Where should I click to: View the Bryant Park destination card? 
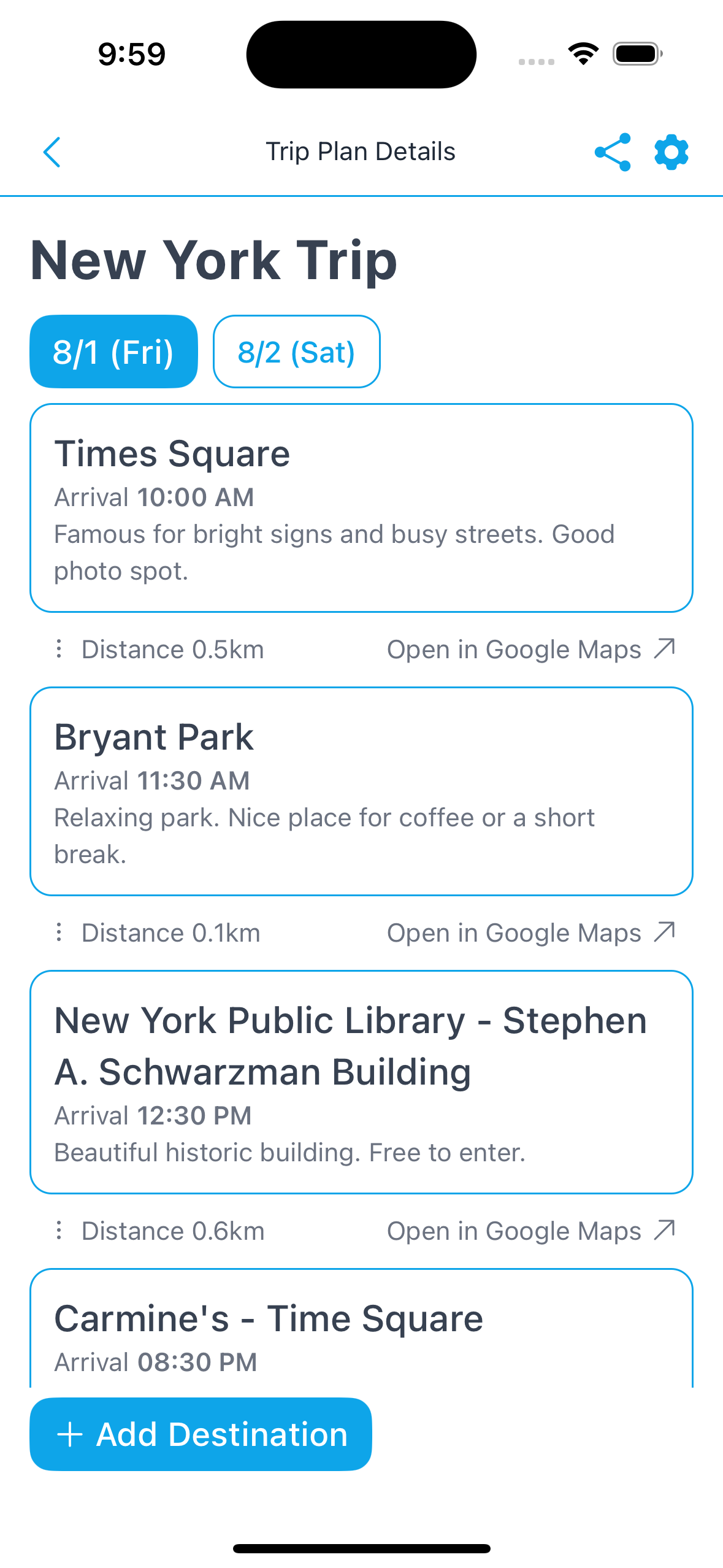361,791
